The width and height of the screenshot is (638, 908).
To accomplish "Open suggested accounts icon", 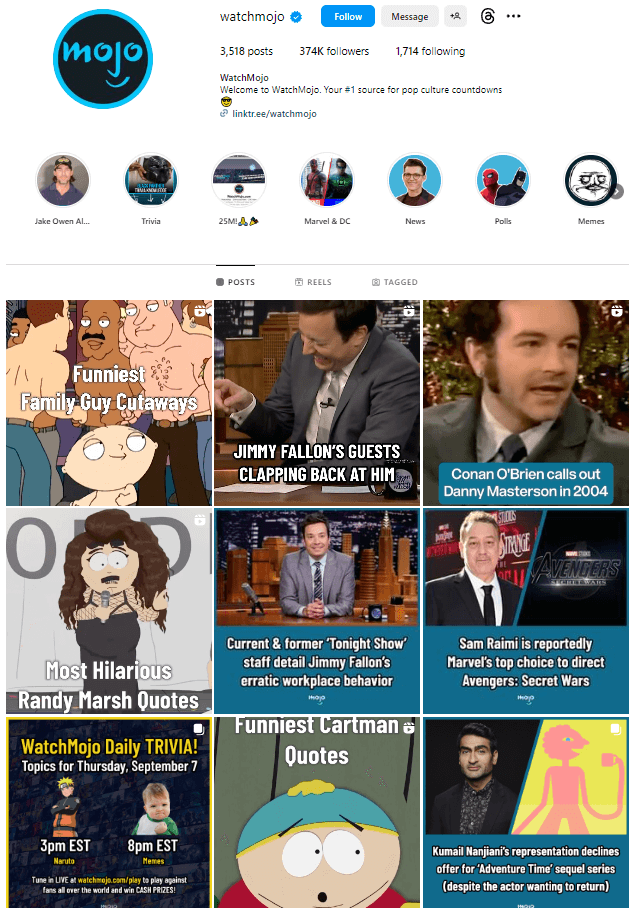I will click(x=456, y=16).
